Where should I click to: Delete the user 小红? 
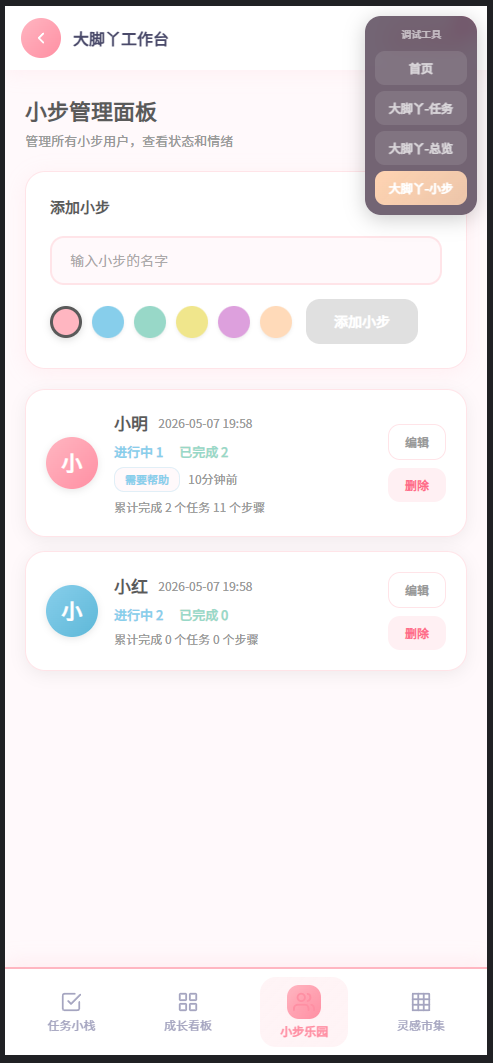tap(417, 633)
